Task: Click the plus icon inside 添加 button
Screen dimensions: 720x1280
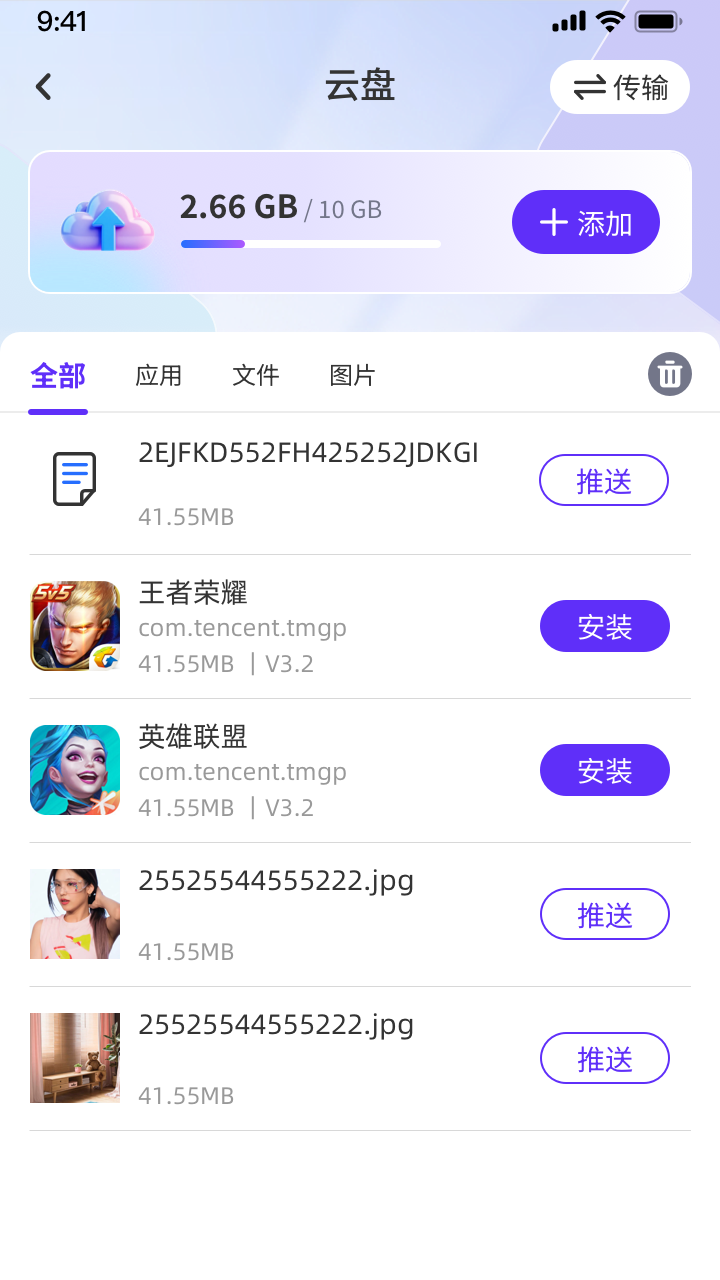Action: click(553, 222)
